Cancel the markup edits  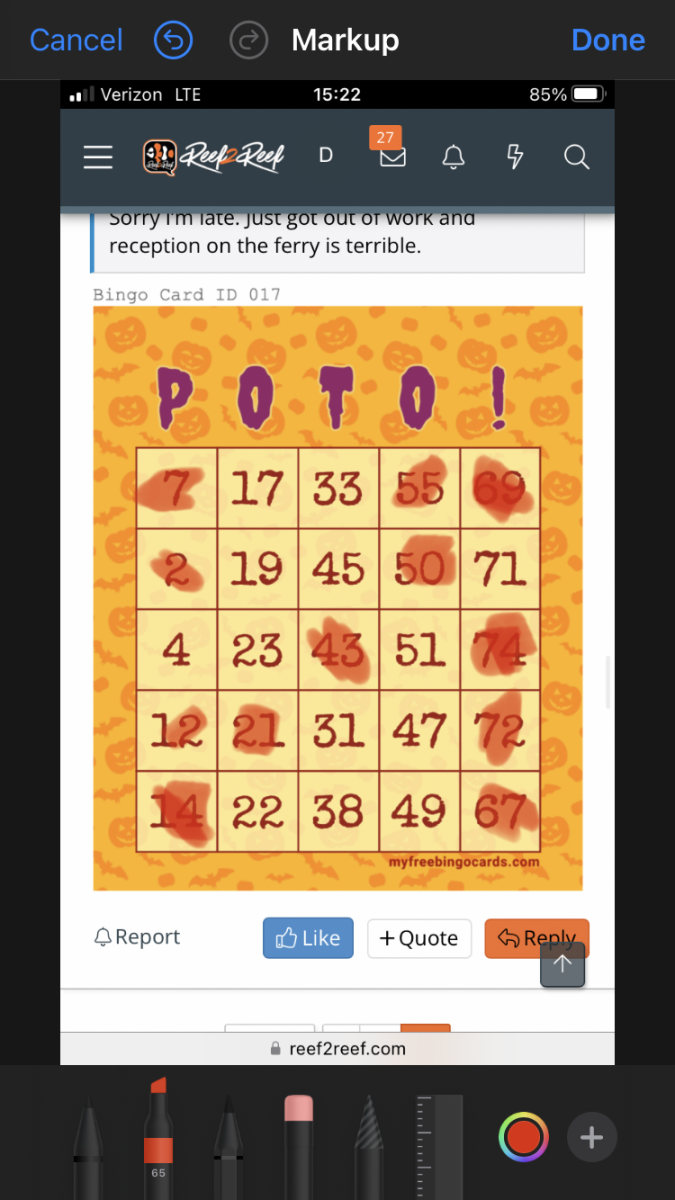[x=76, y=40]
